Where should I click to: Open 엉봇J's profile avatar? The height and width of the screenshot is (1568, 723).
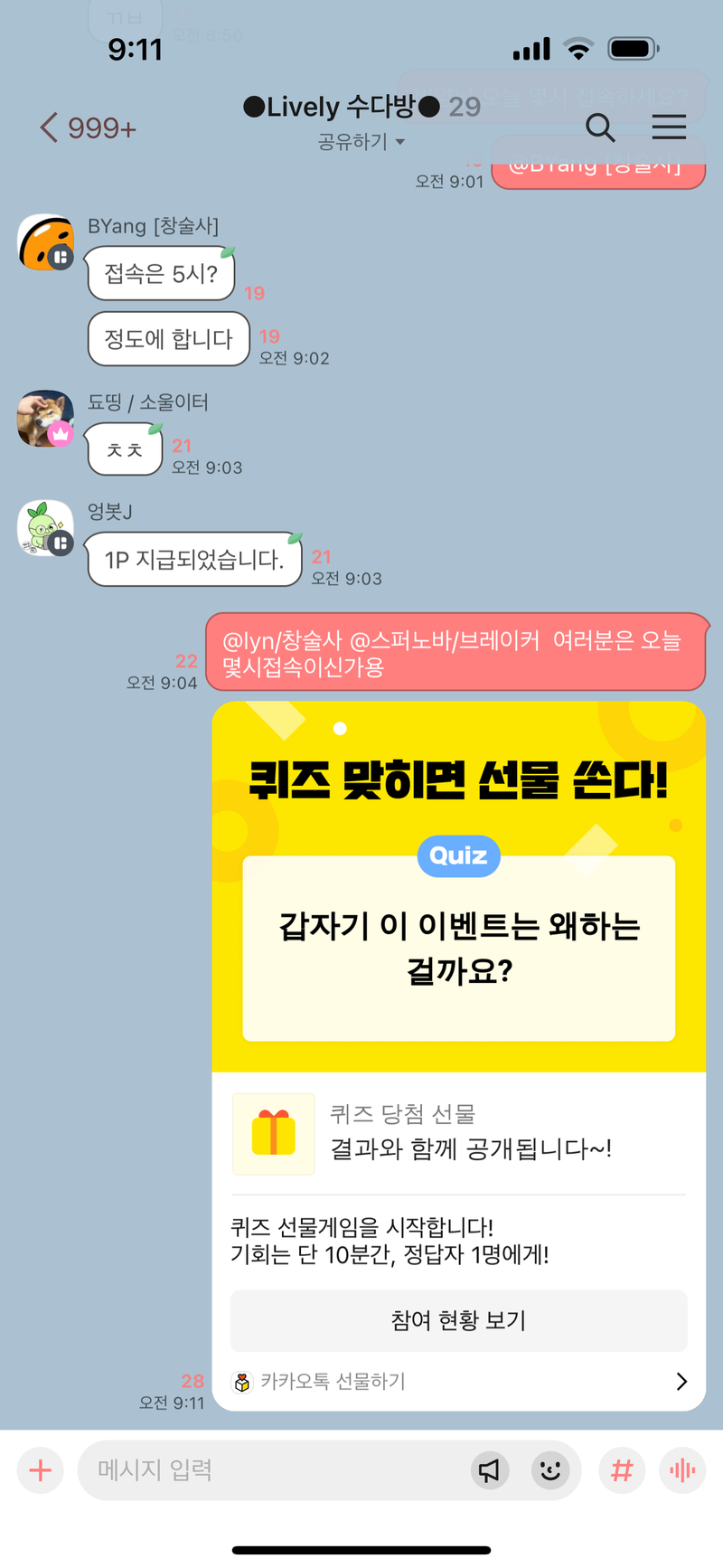pos(46,527)
